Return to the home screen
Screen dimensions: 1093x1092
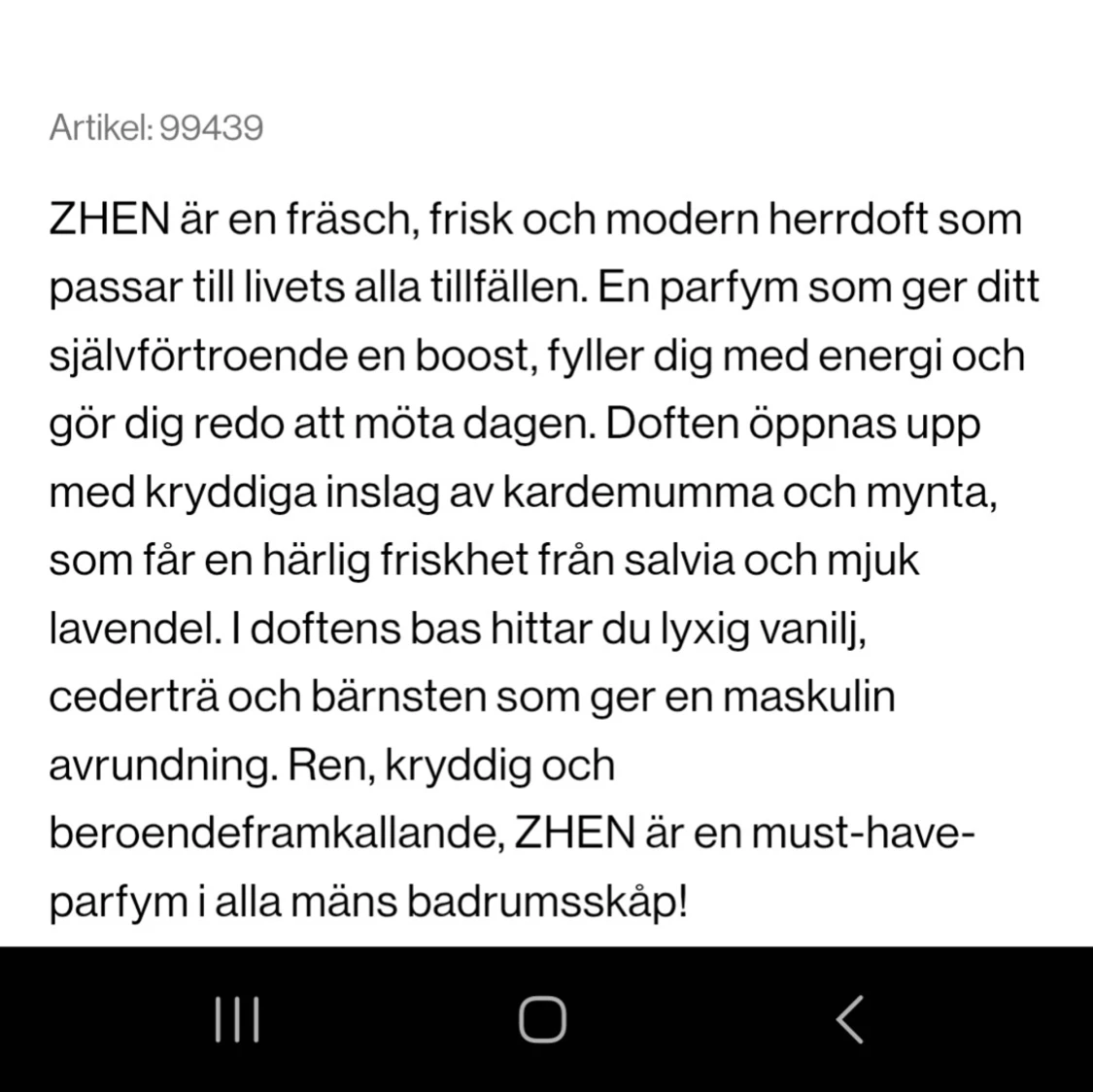[x=542, y=1020]
